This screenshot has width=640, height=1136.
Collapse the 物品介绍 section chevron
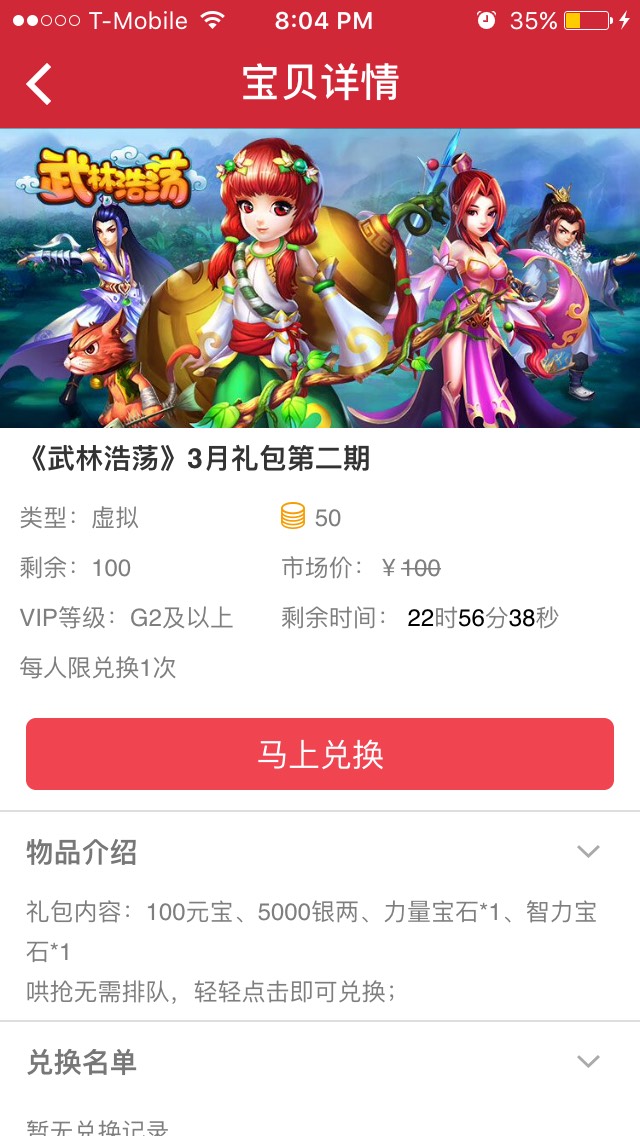pos(588,852)
